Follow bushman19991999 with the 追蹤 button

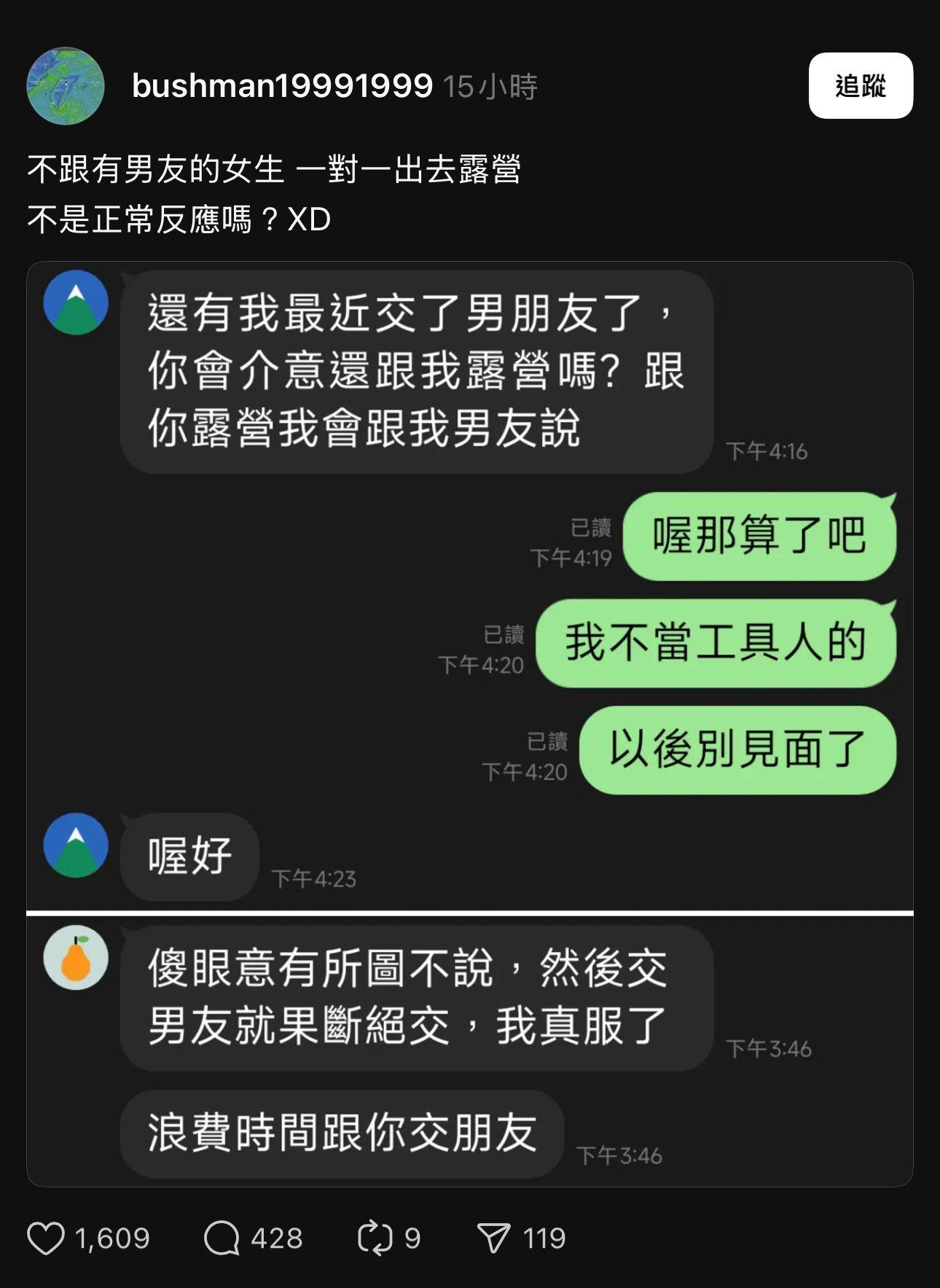[x=860, y=86]
